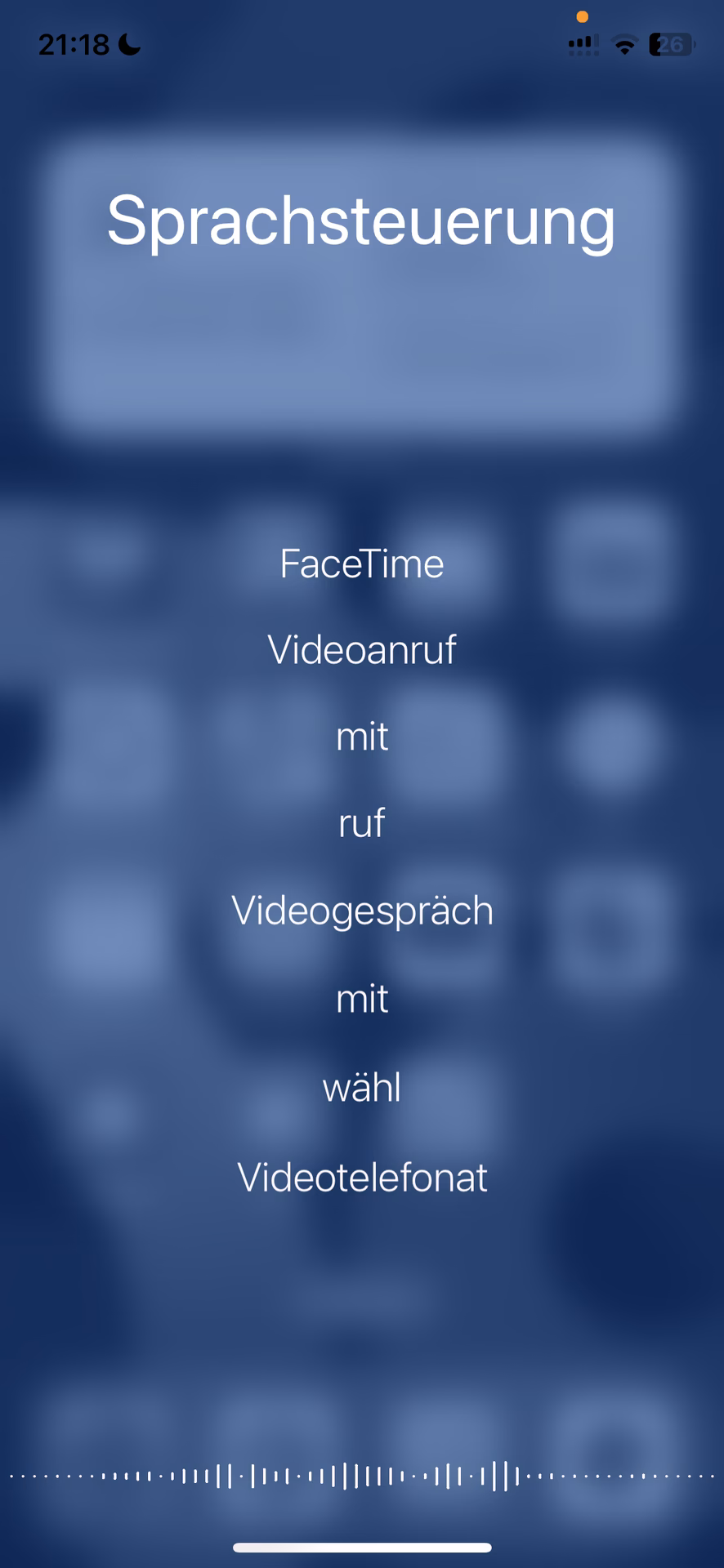The height and width of the screenshot is (1568, 724).
Task: Tap the second "mit" suggestion
Action: coord(362,998)
